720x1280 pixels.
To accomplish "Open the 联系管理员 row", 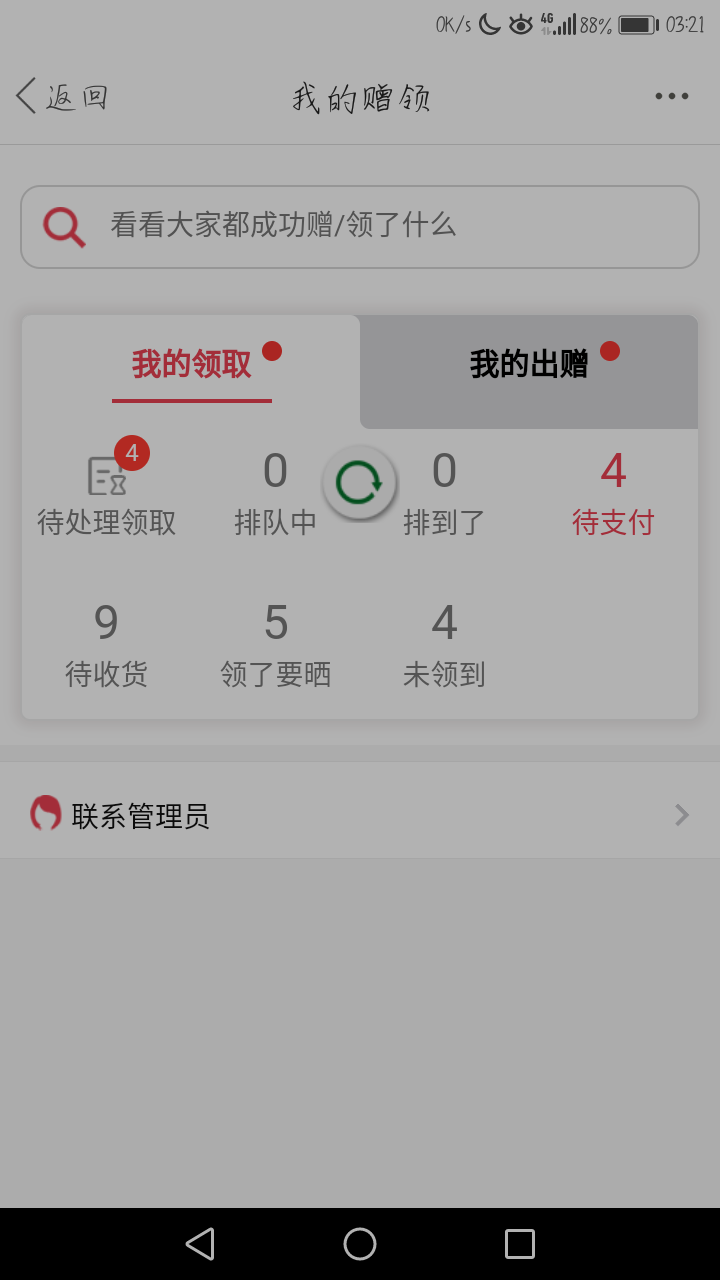I will point(360,814).
